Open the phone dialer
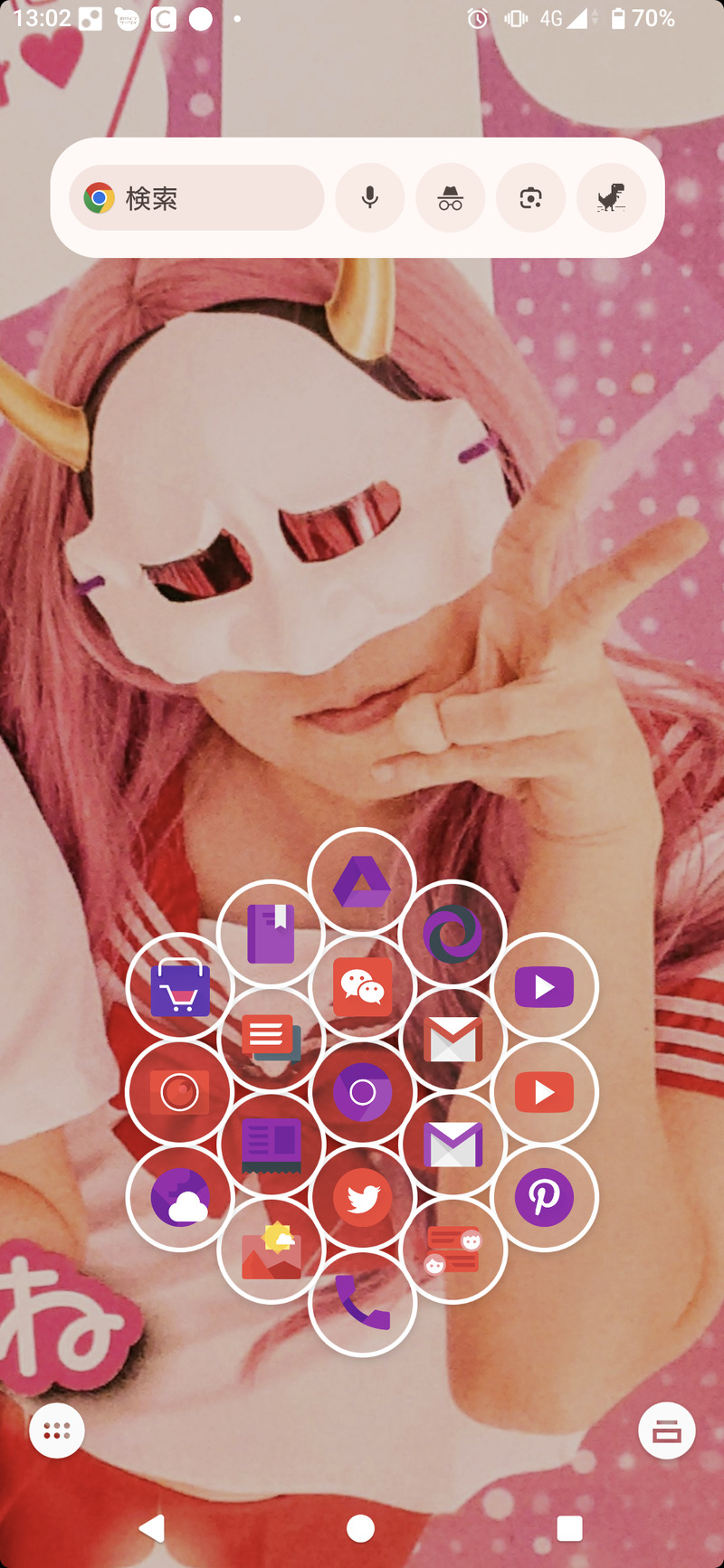The width and height of the screenshot is (724, 1568). tap(362, 1303)
